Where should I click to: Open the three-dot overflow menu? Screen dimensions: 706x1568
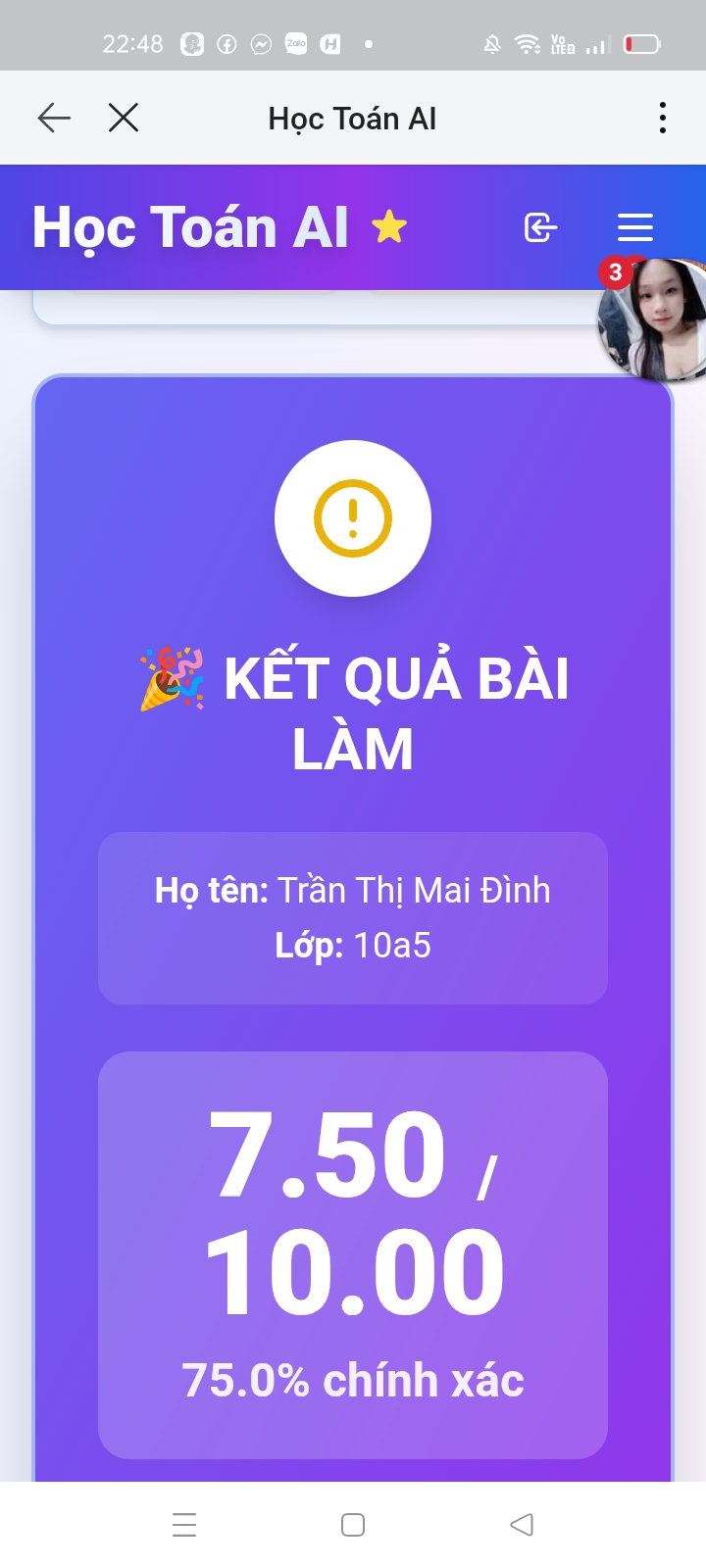pyautogui.click(x=663, y=119)
